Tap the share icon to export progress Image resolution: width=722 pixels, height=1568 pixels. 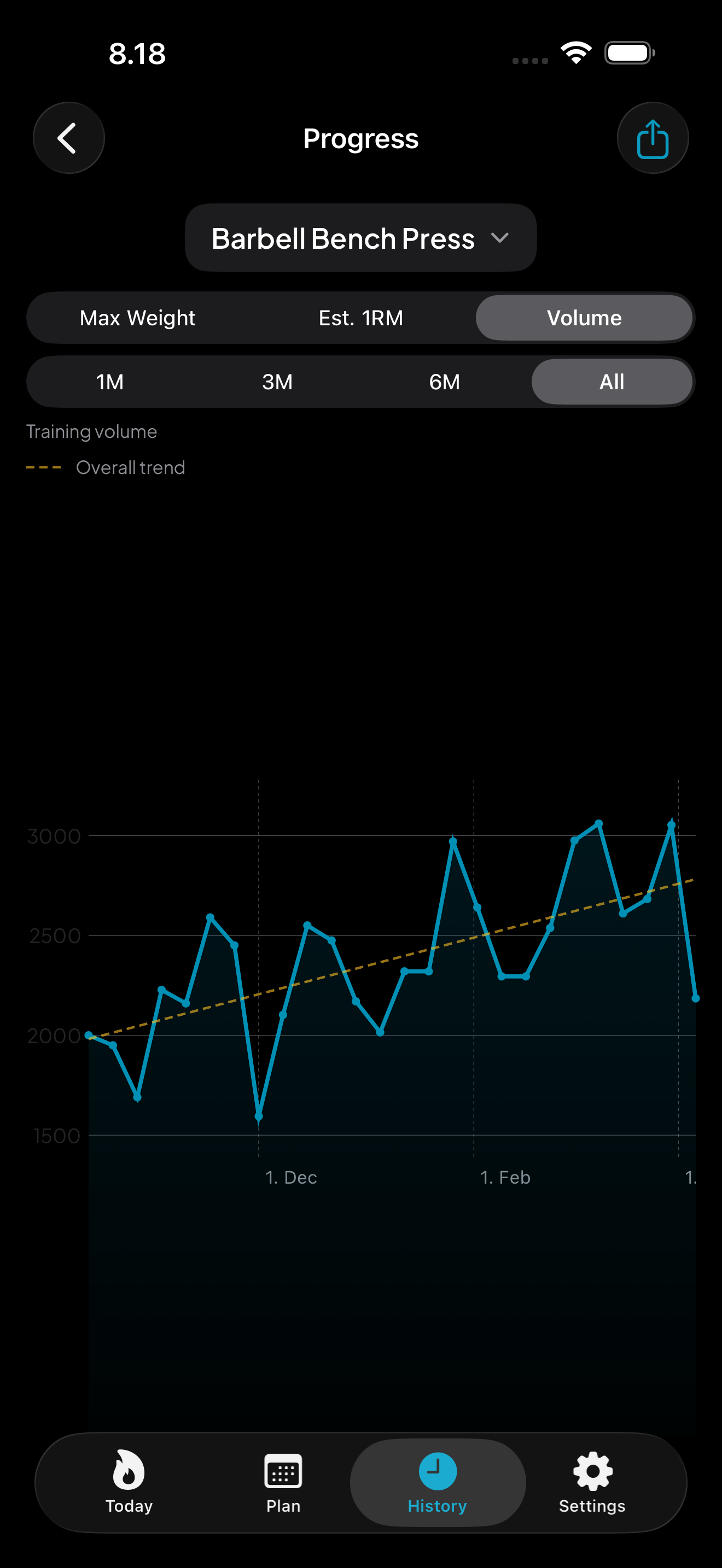tap(652, 138)
